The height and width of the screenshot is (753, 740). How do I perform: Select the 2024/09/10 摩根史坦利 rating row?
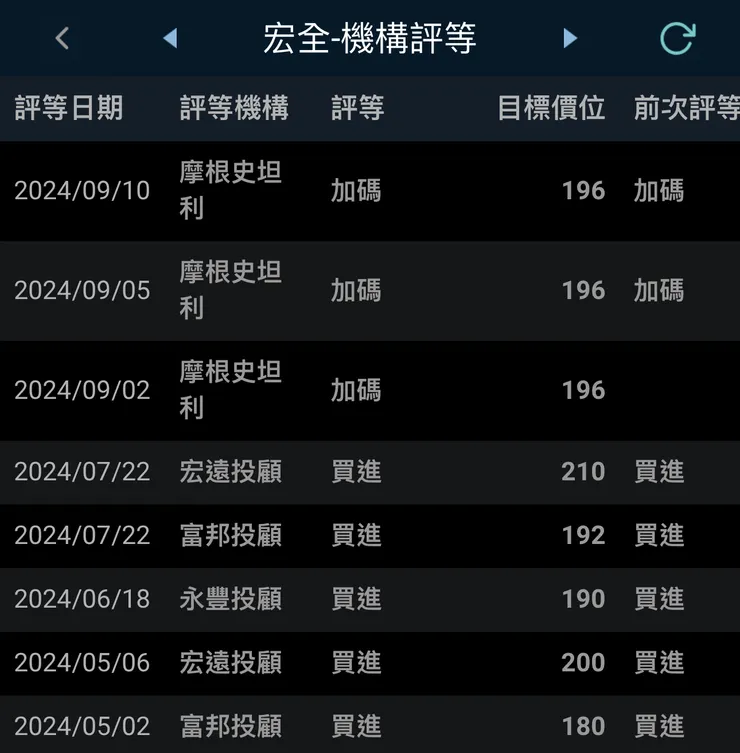point(370,191)
